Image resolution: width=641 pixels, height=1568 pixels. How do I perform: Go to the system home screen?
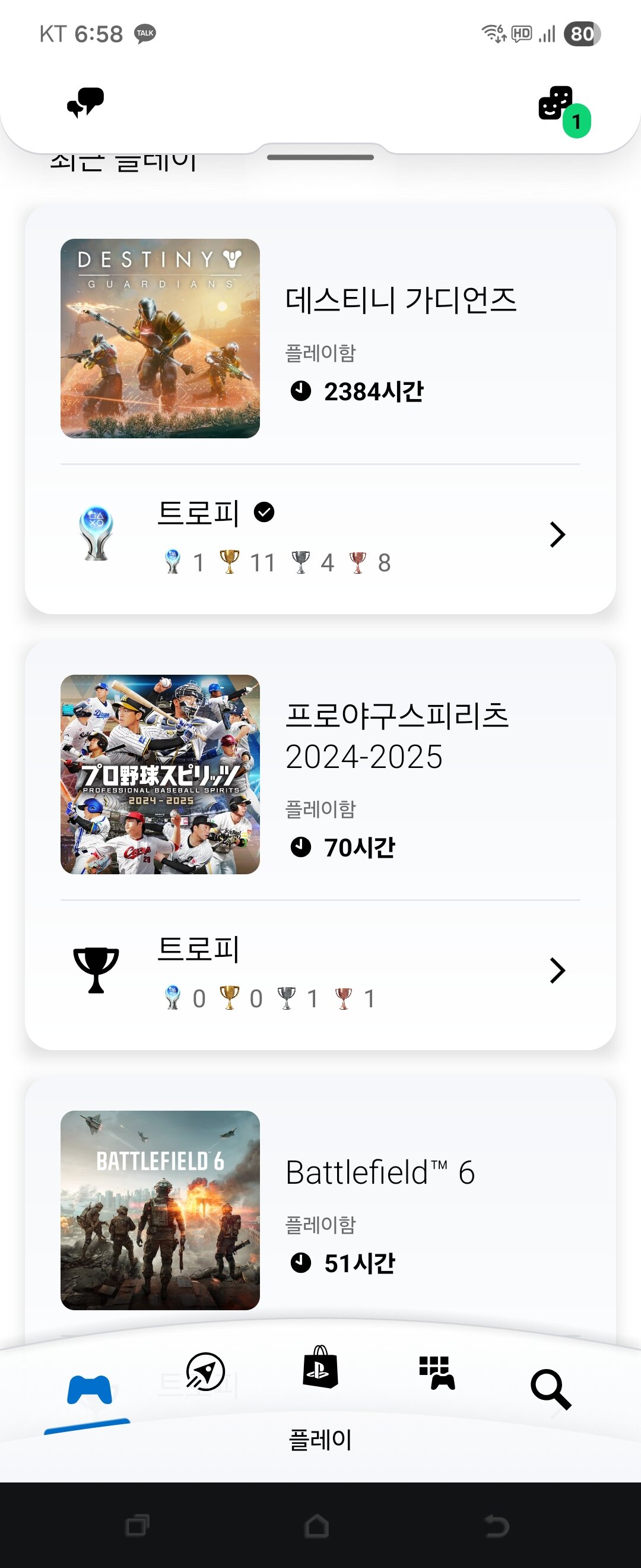point(317,1526)
